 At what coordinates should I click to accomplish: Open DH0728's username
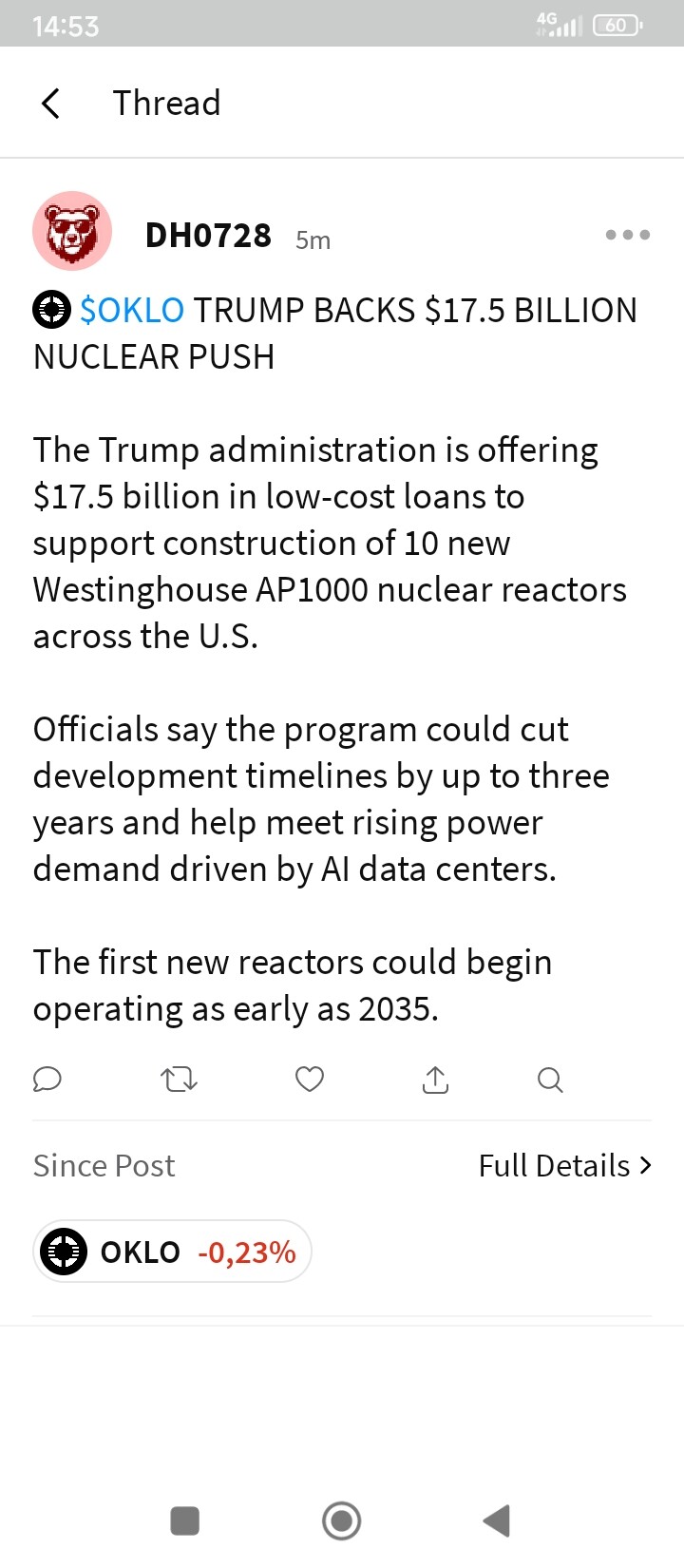point(208,235)
